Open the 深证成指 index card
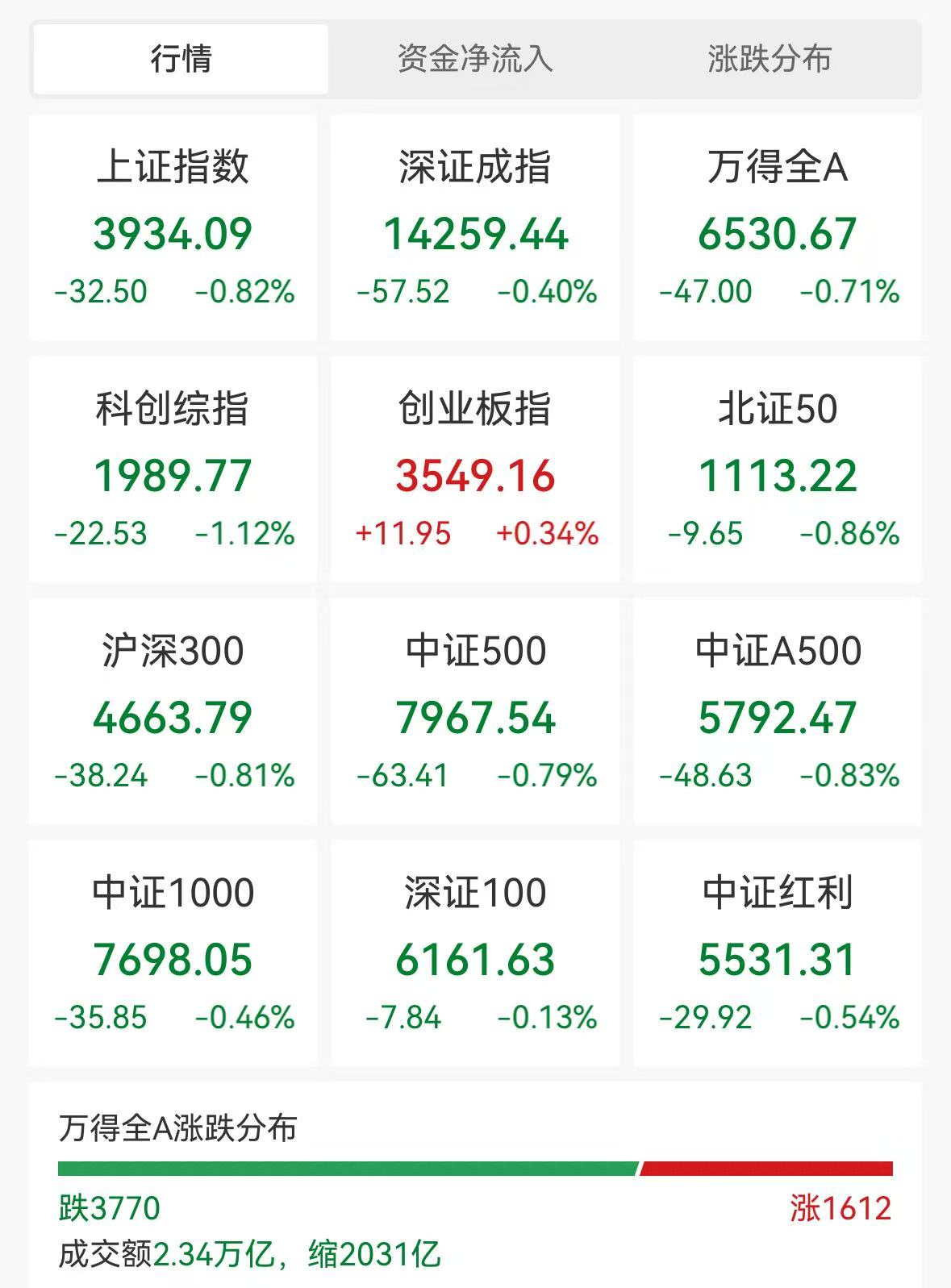This screenshot has width=951, height=1288. pos(475,227)
